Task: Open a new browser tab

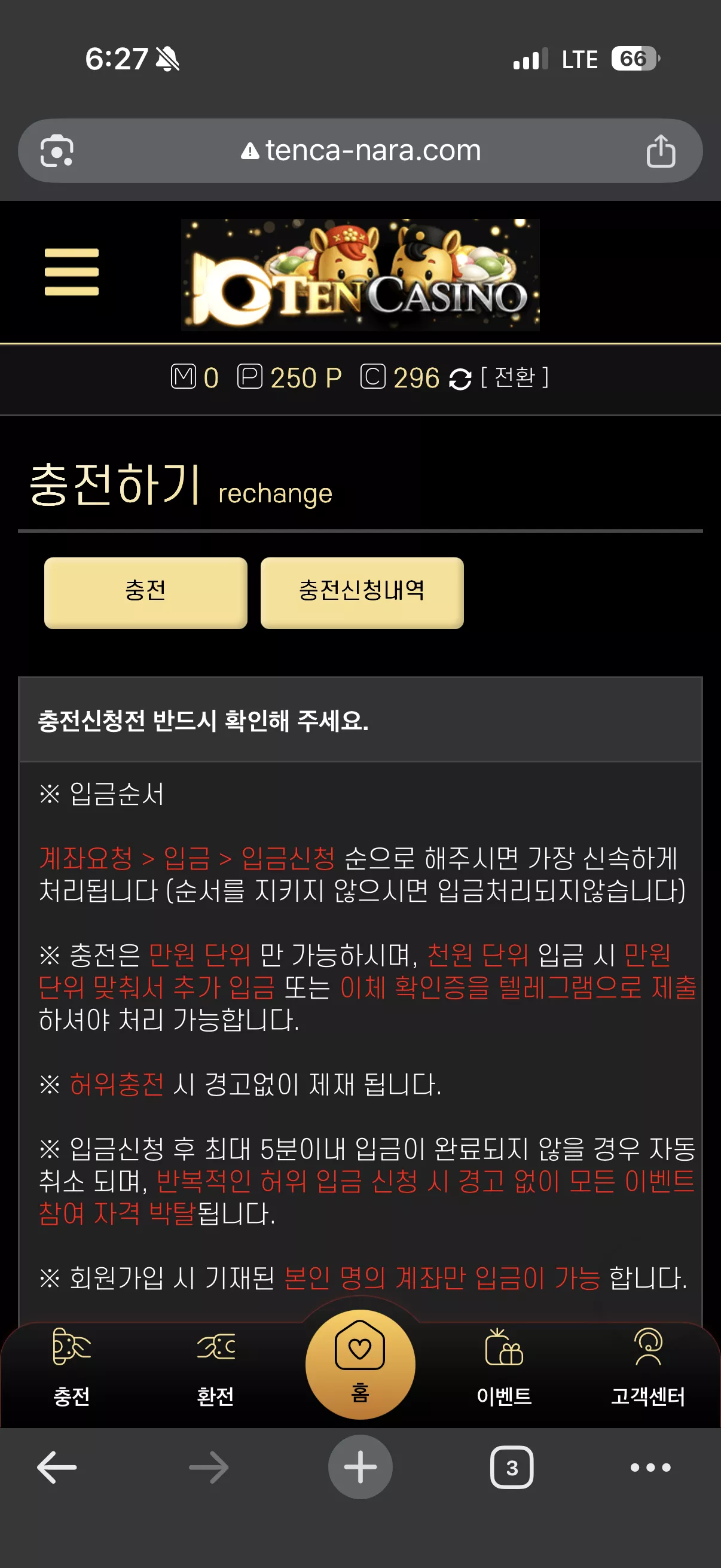Action: (x=360, y=1467)
